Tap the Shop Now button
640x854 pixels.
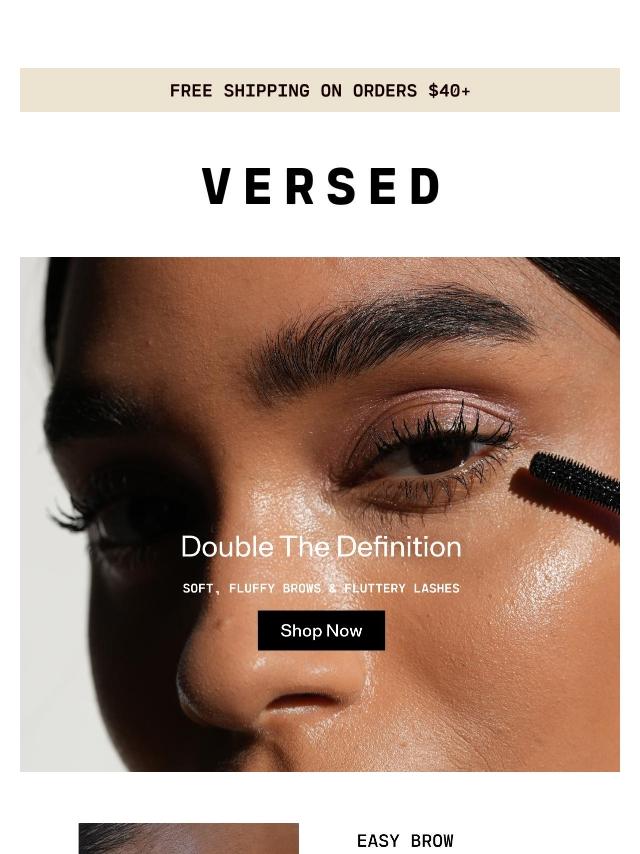[x=321, y=631]
